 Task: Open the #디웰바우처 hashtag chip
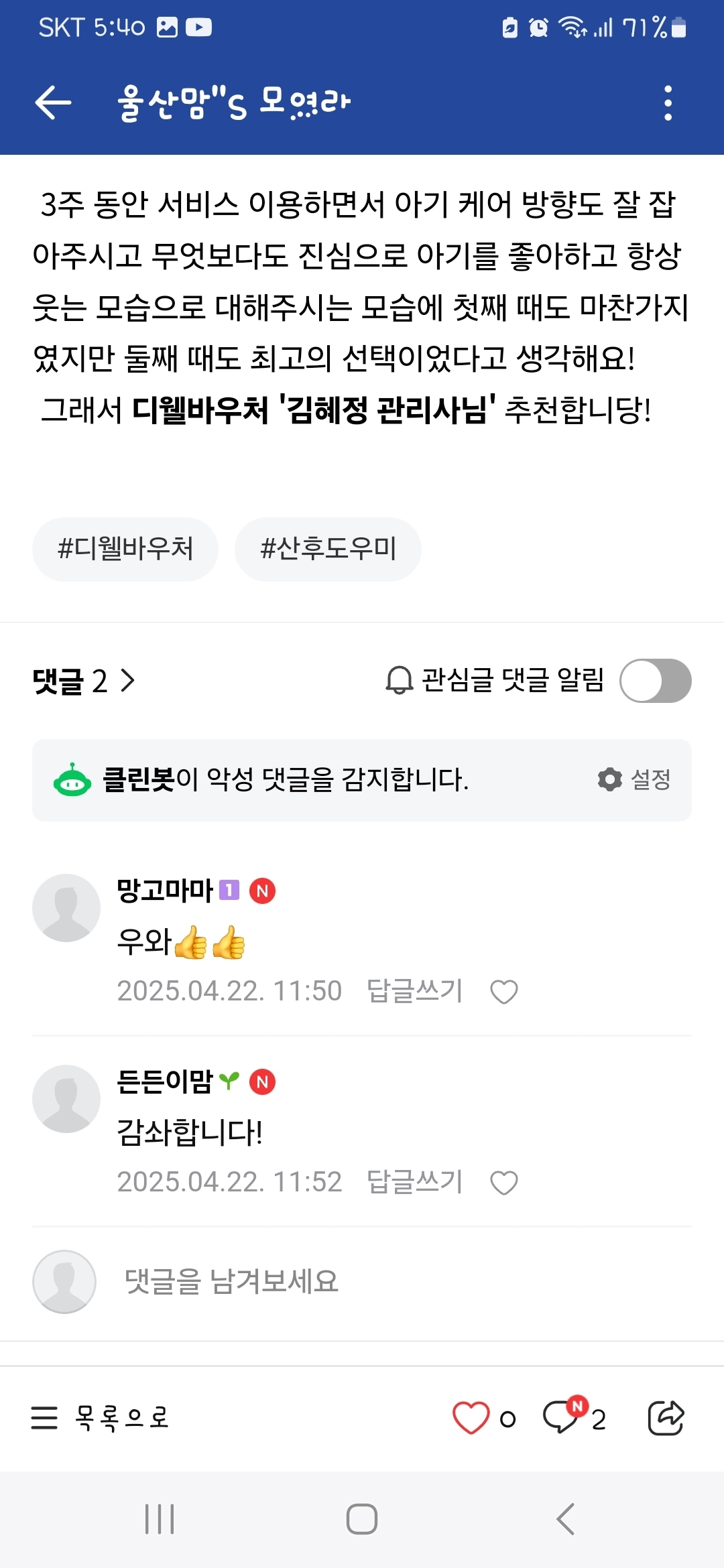click(x=125, y=549)
